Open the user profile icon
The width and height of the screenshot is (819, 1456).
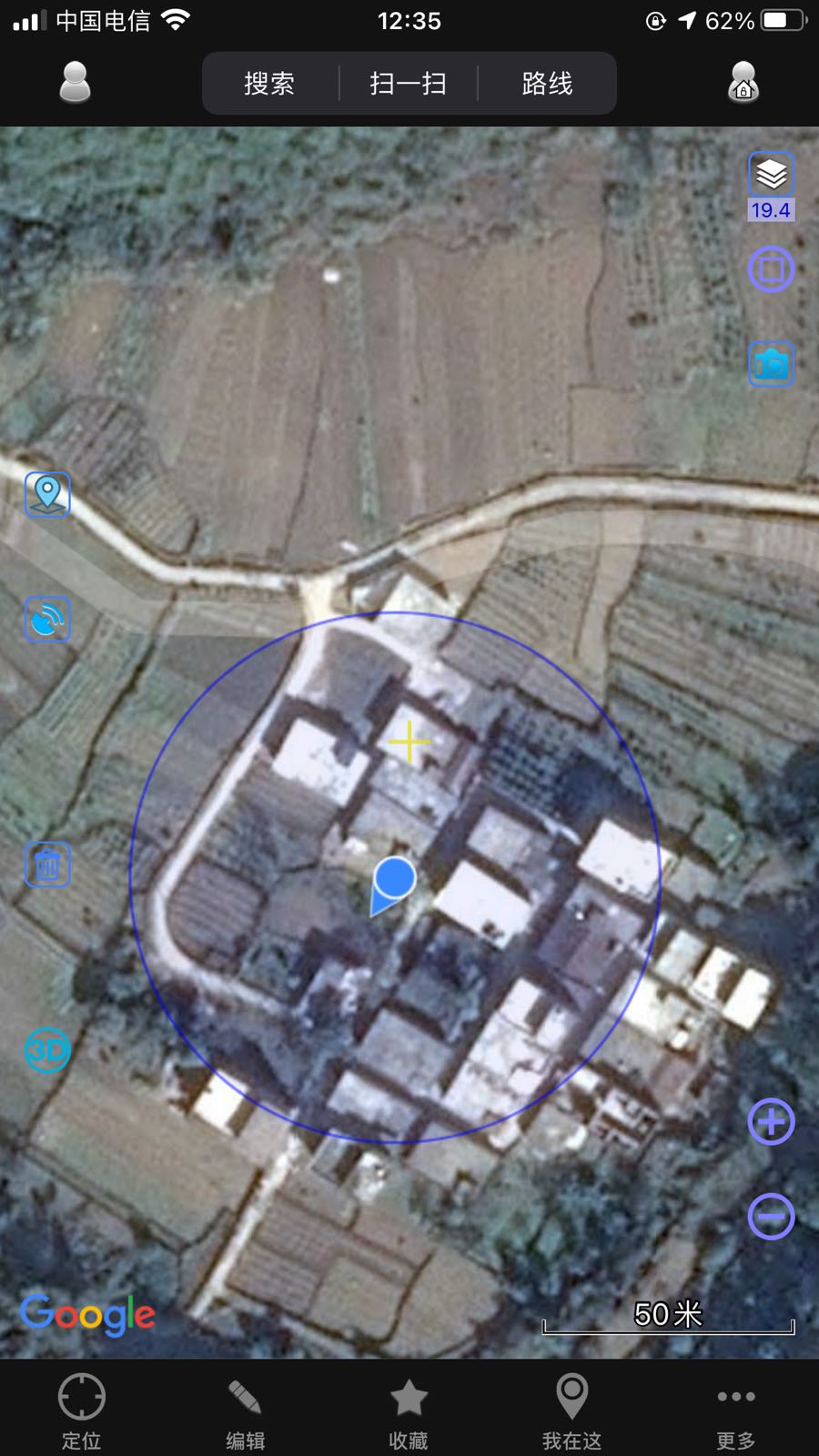75,83
